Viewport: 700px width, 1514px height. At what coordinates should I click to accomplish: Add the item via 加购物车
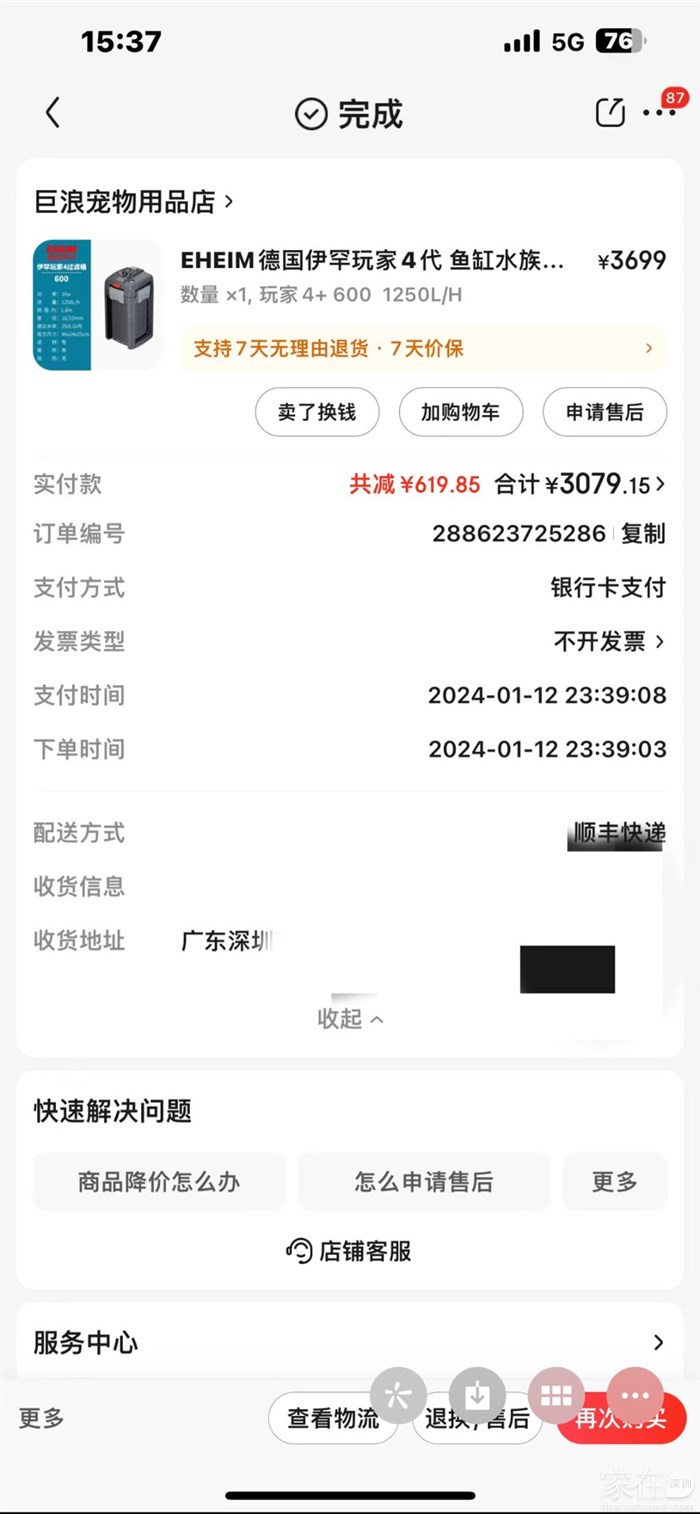(x=460, y=412)
